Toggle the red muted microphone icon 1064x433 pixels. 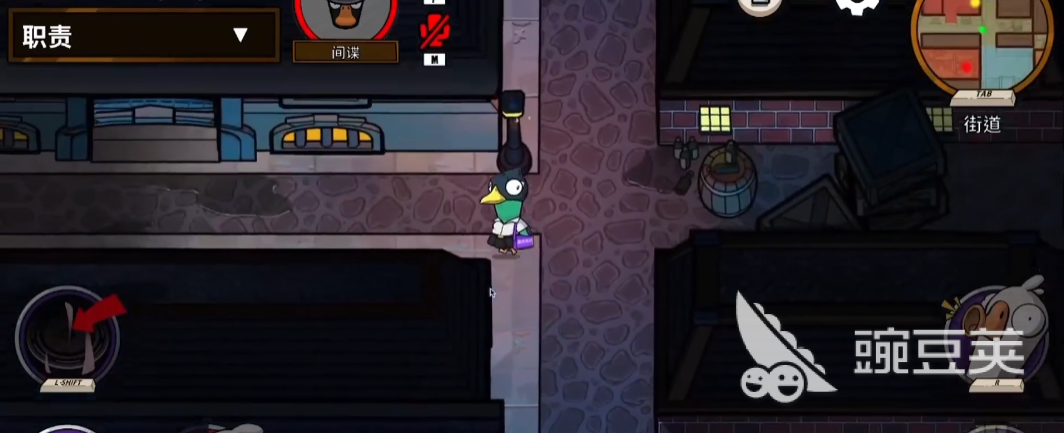pos(434,31)
